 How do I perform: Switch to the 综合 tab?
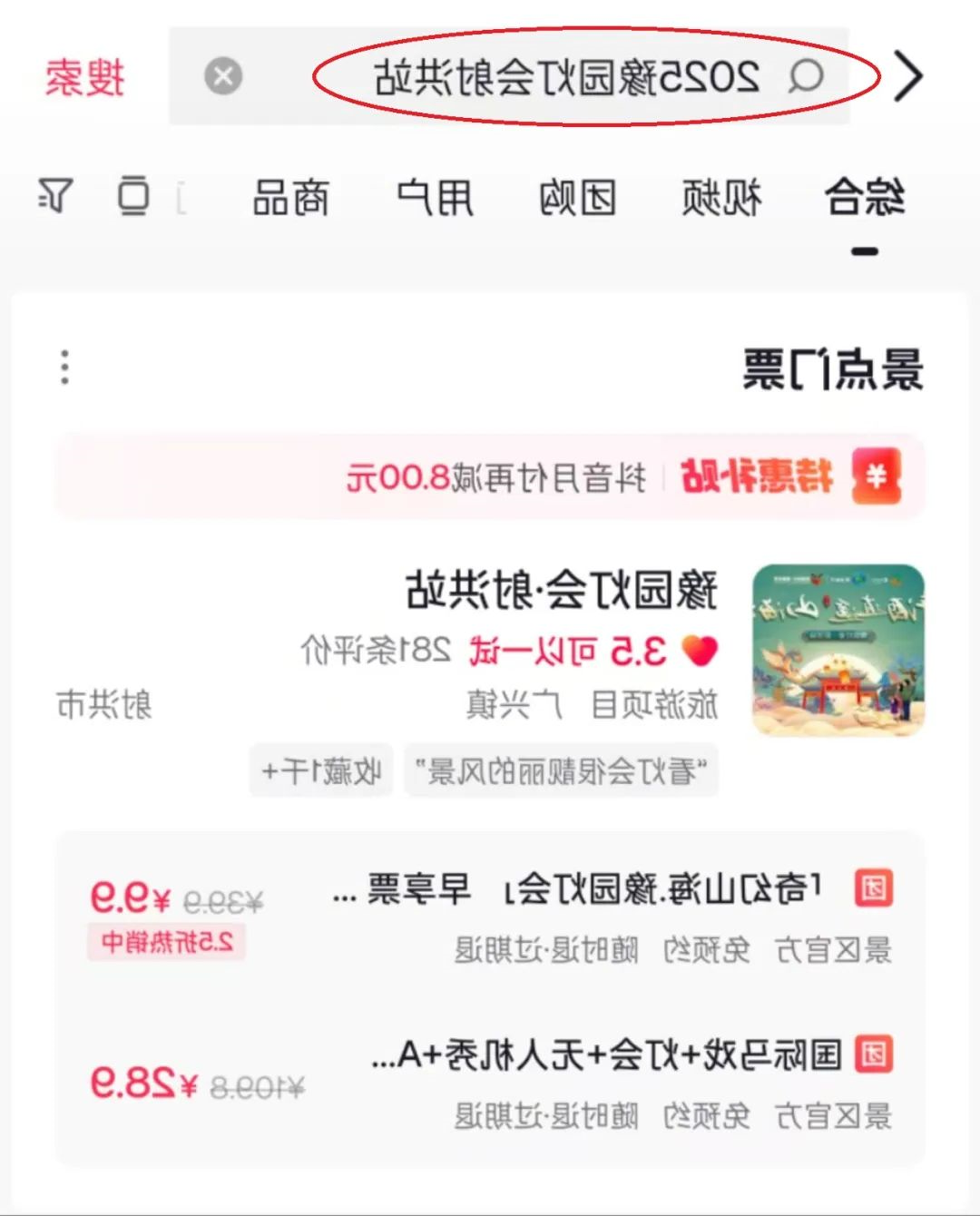[864, 198]
